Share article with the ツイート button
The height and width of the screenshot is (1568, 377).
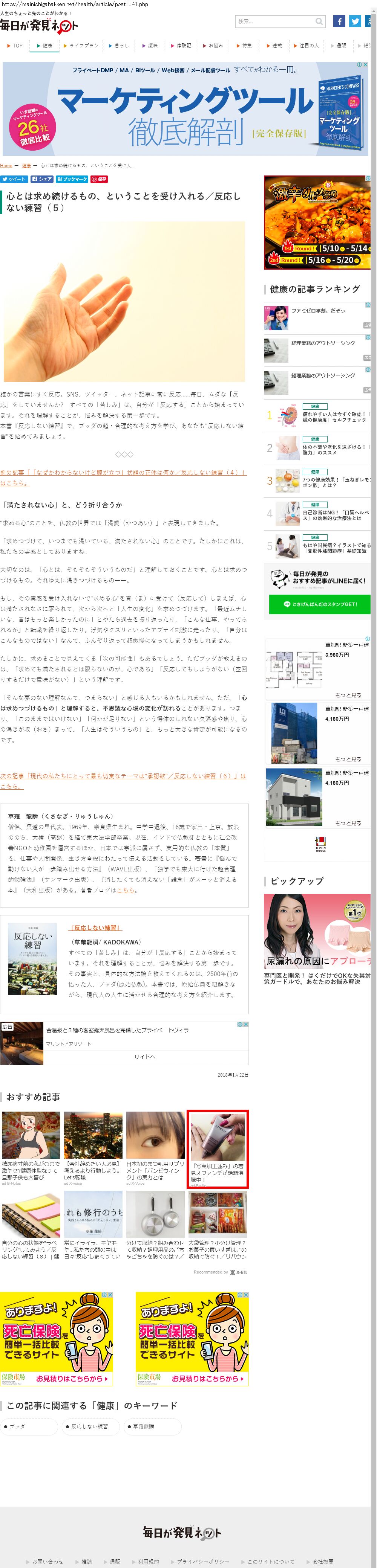(x=14, y=179)
